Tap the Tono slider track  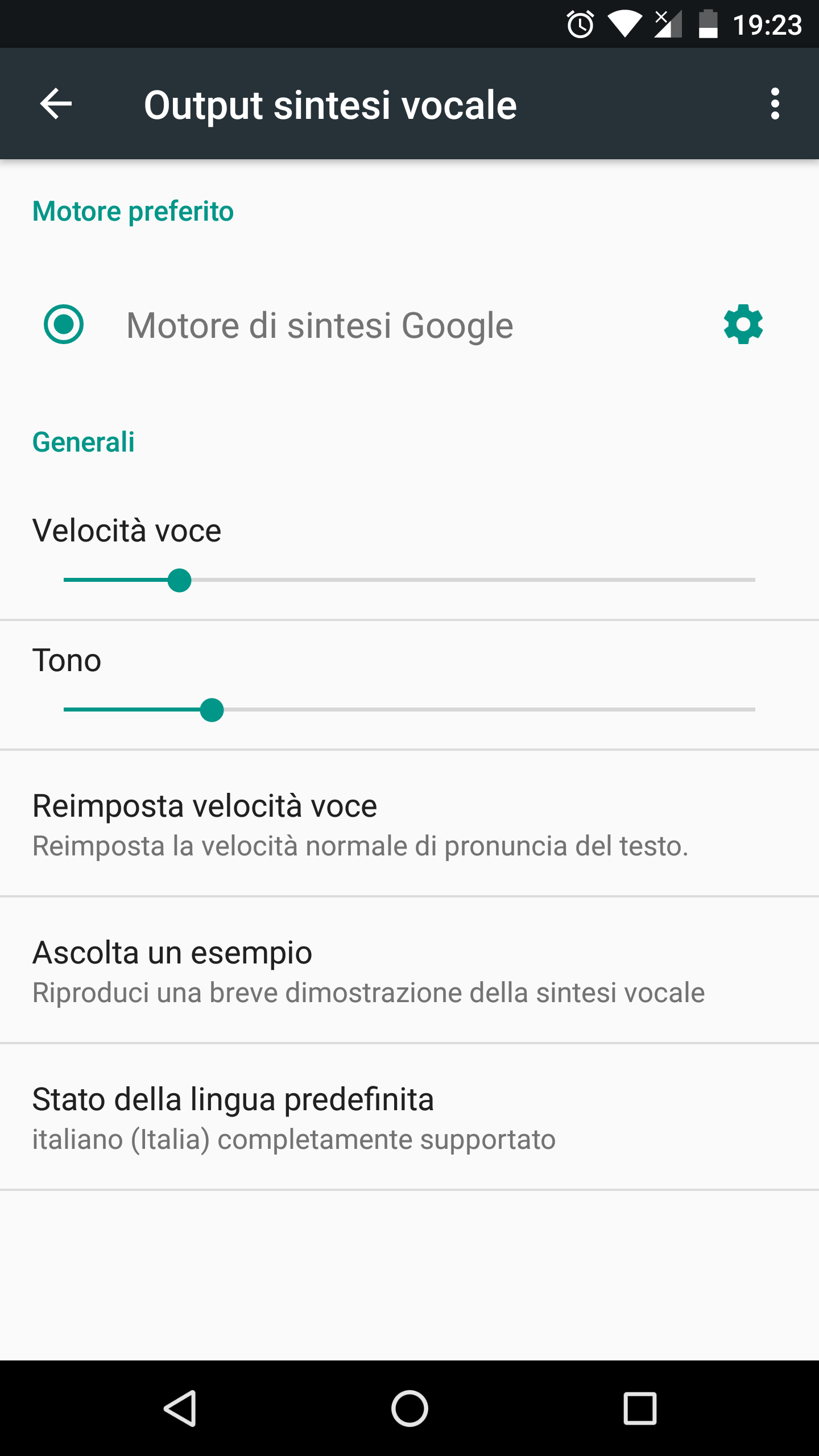(x=409, y=710)
